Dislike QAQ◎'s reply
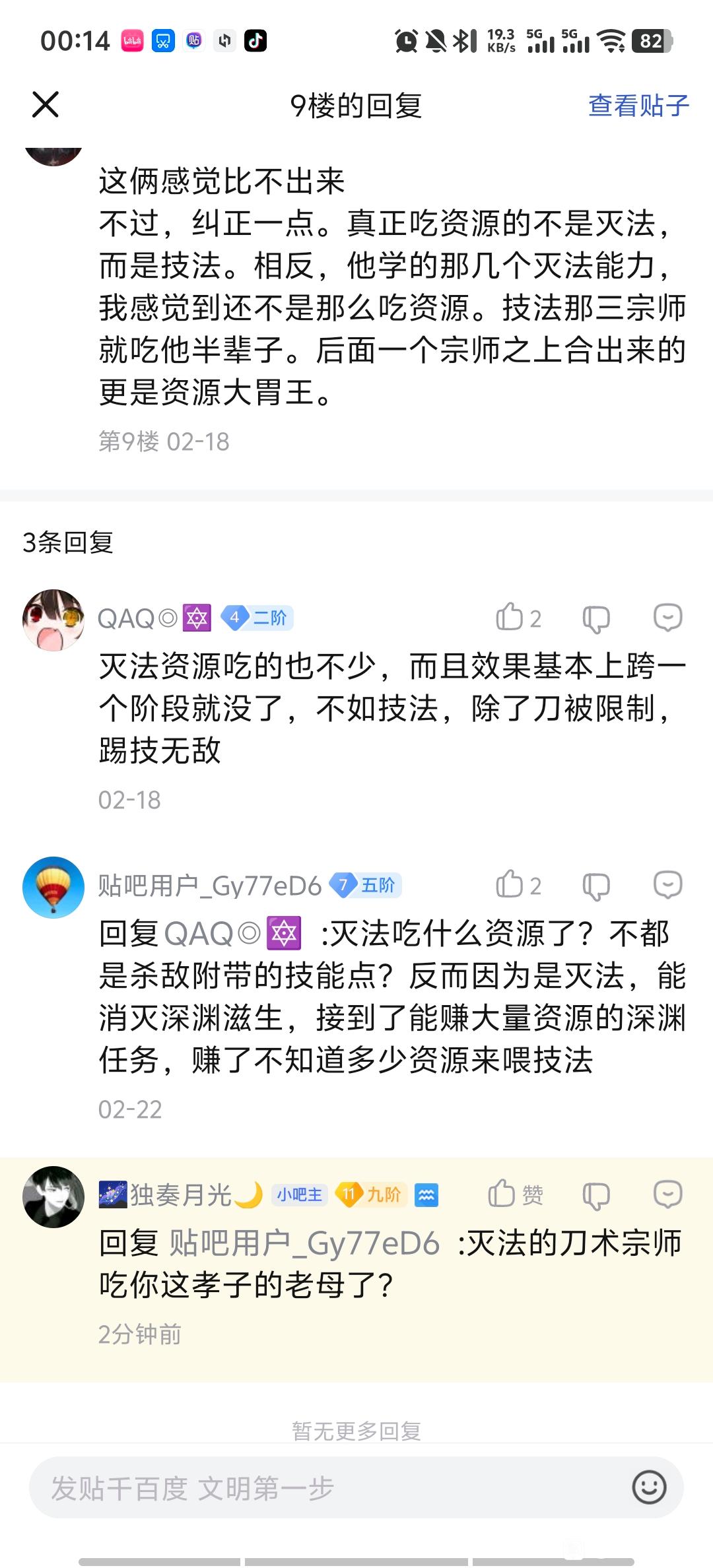This screenshot has height=1568, width=713. click(595, 619)
